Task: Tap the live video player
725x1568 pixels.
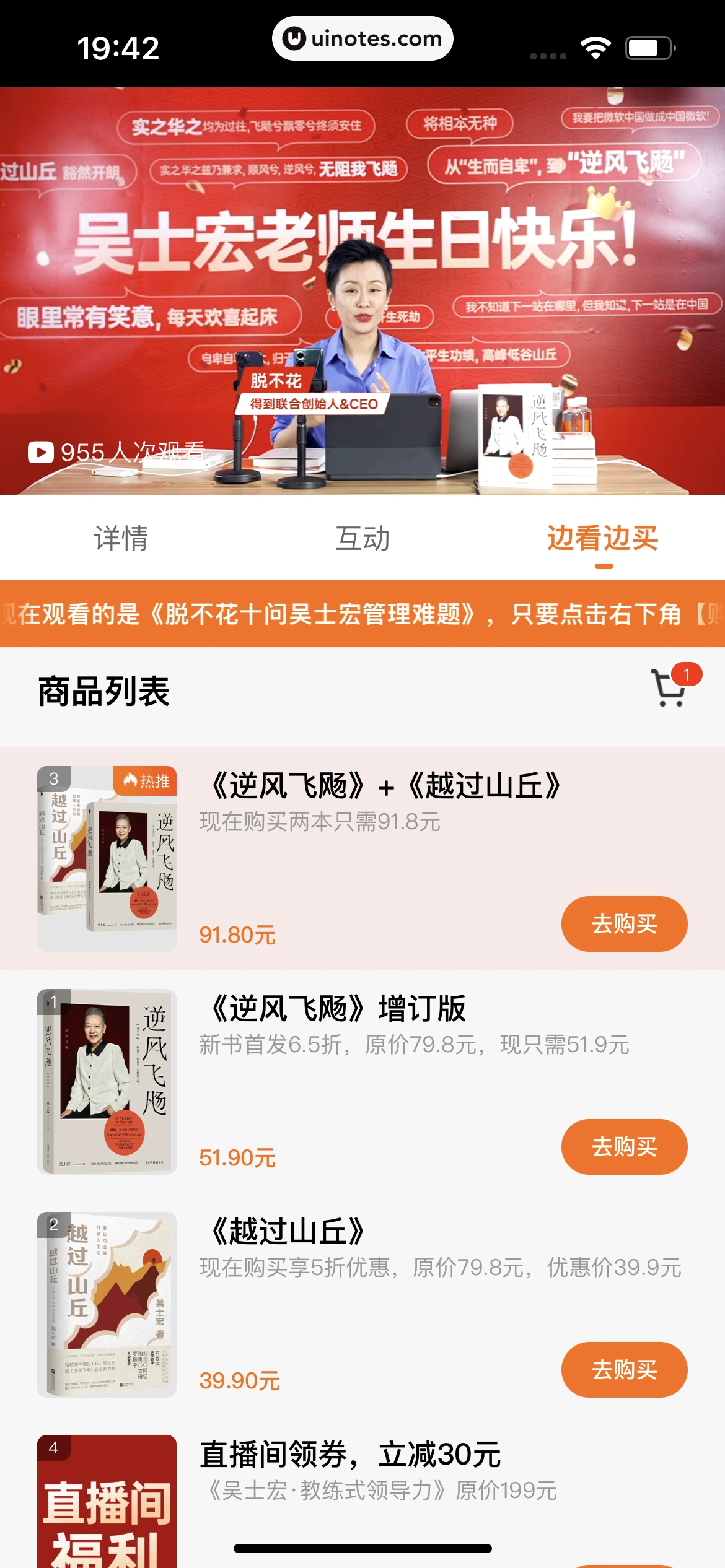Action: pyautogui.click(x=362, y=291)
